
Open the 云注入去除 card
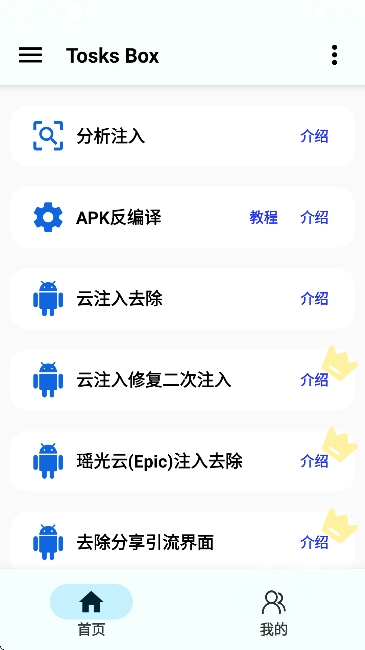tap(182, 298)
